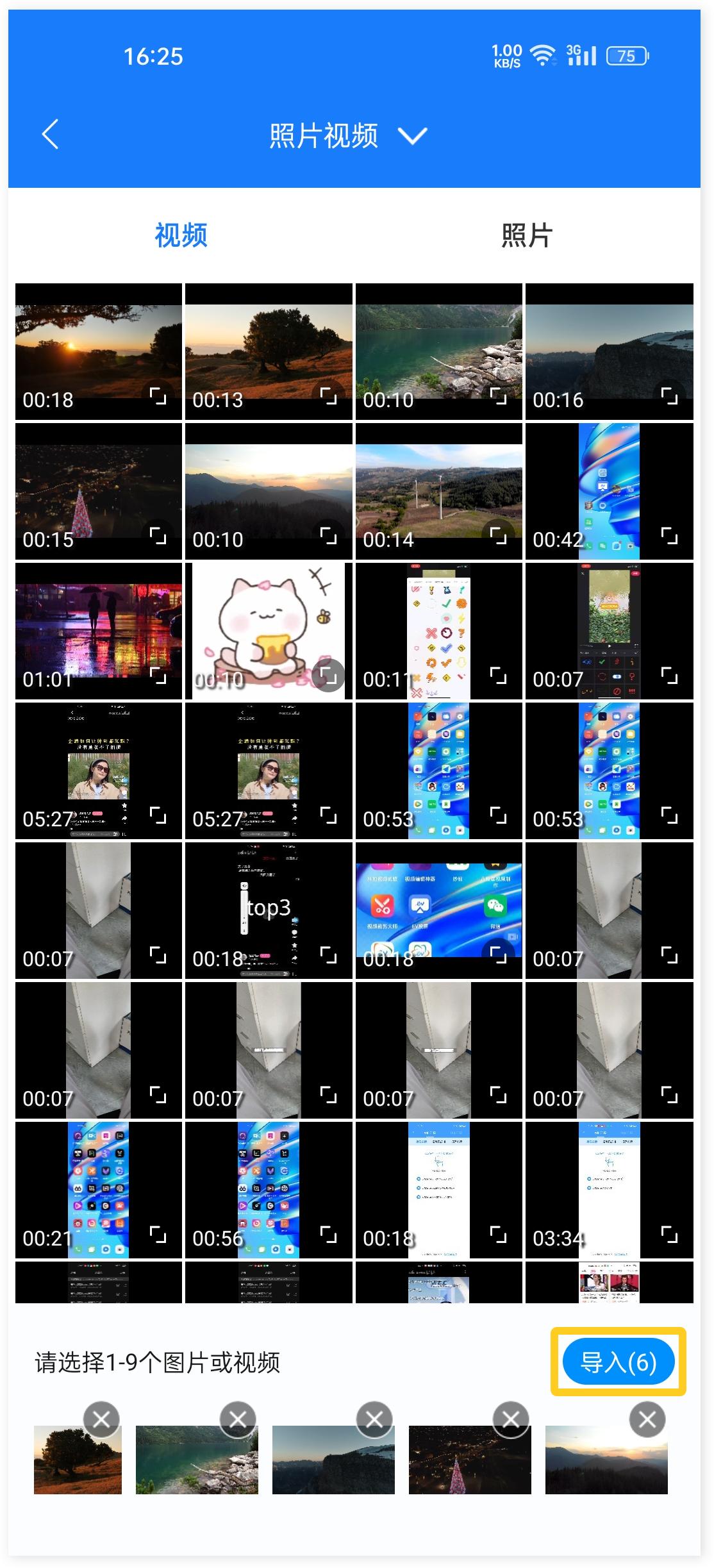Tap the 00:21 app grid video thumbnail
The width and height of the screenshot is (714, 1568).
97,1189
